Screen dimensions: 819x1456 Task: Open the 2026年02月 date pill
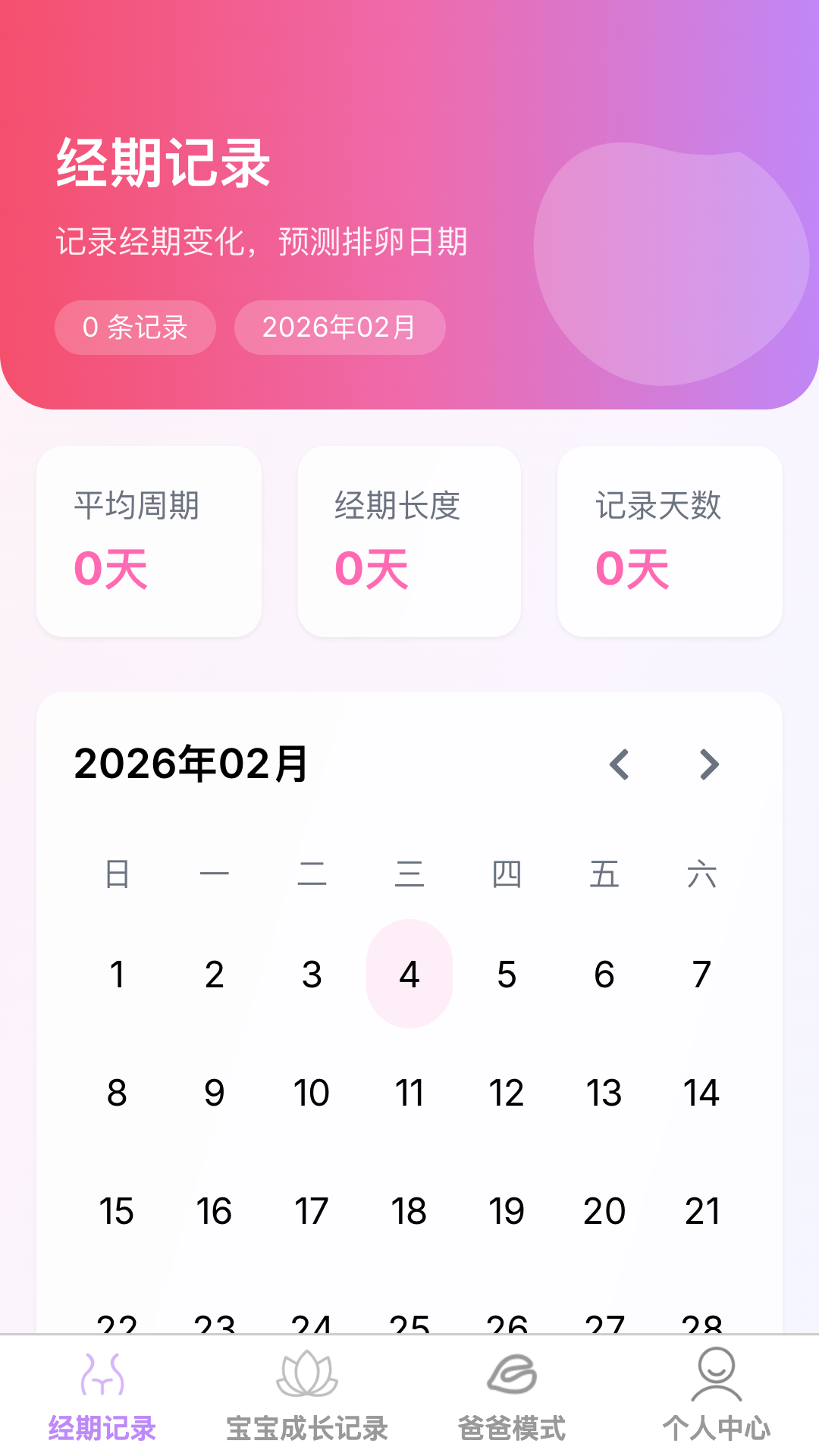click(x=340, y=327)
